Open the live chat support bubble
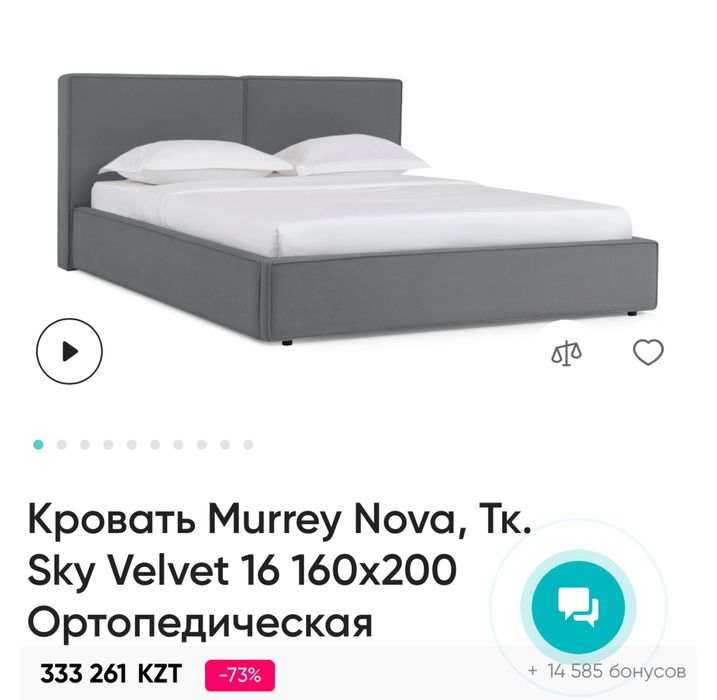717x700 pixels. click(x=578, y=604)
